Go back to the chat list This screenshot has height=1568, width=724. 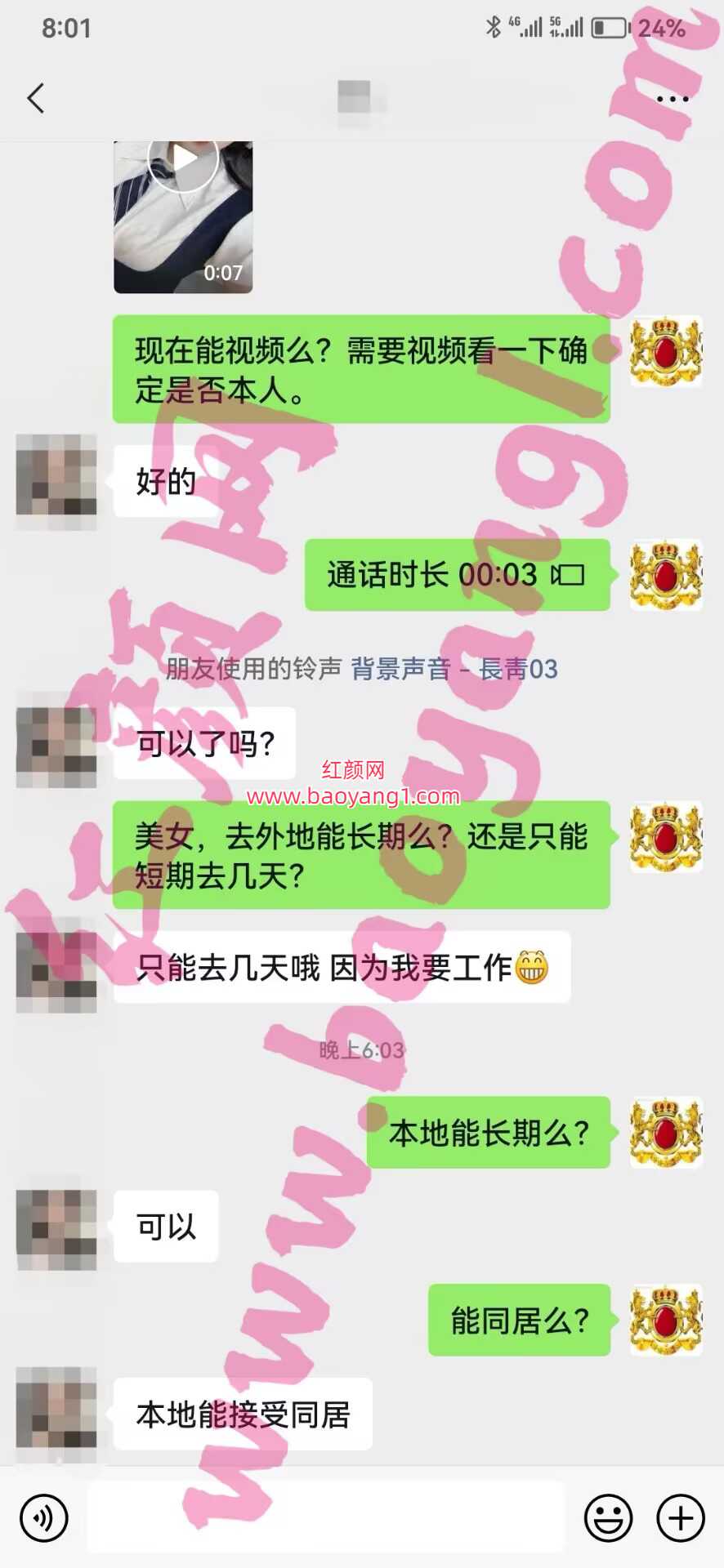(x=36, y=99)
